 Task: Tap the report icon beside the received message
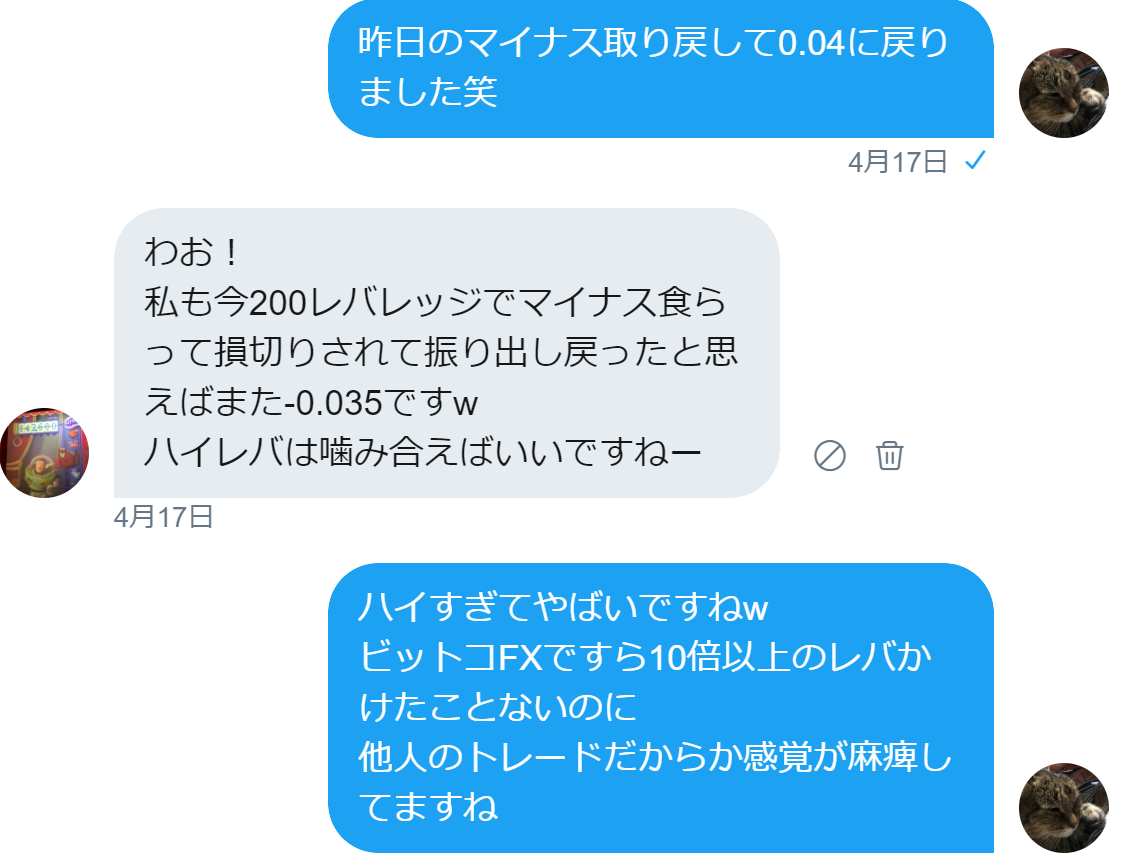coord(830,456)
